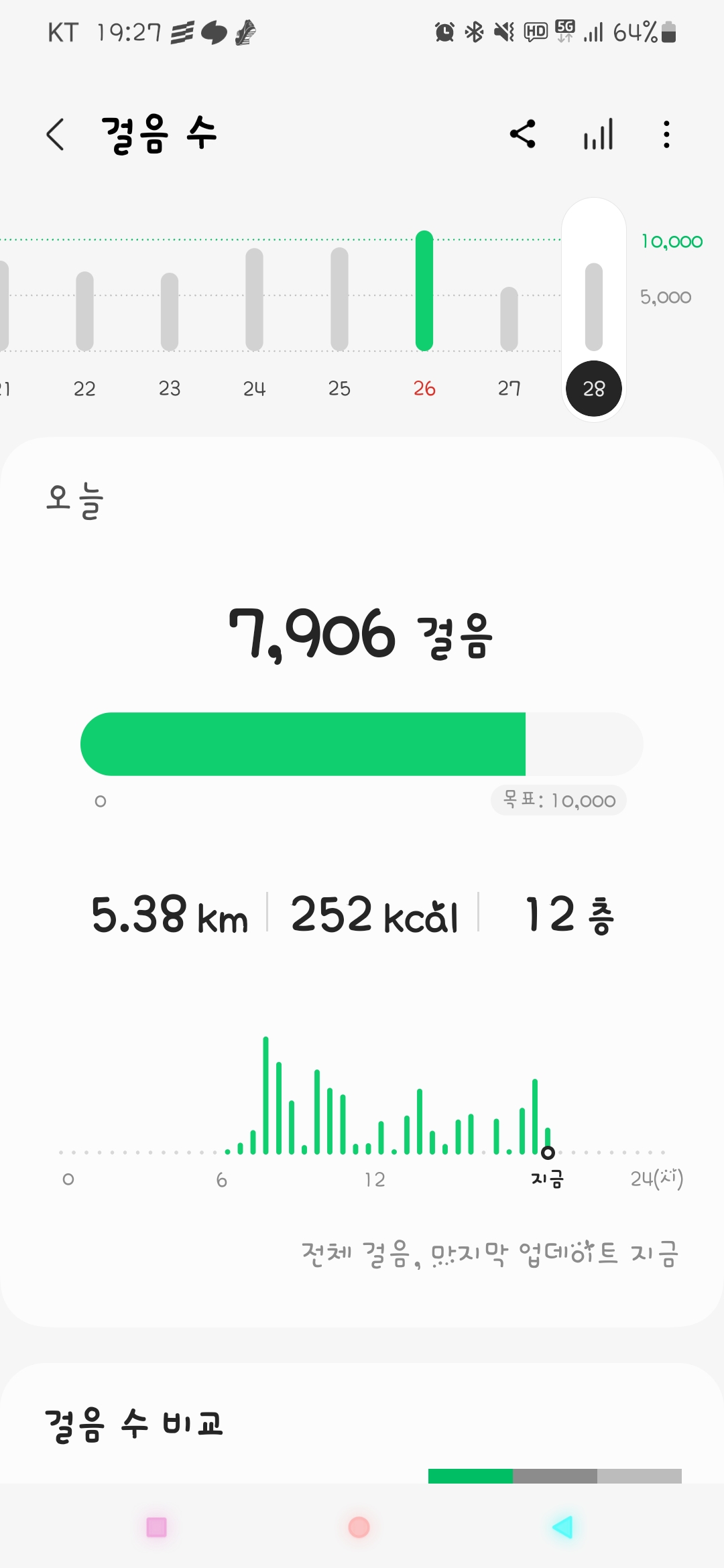The image size is (724, 1568).
Task: Tap the system back triangle button
Action: (562, 1527)
